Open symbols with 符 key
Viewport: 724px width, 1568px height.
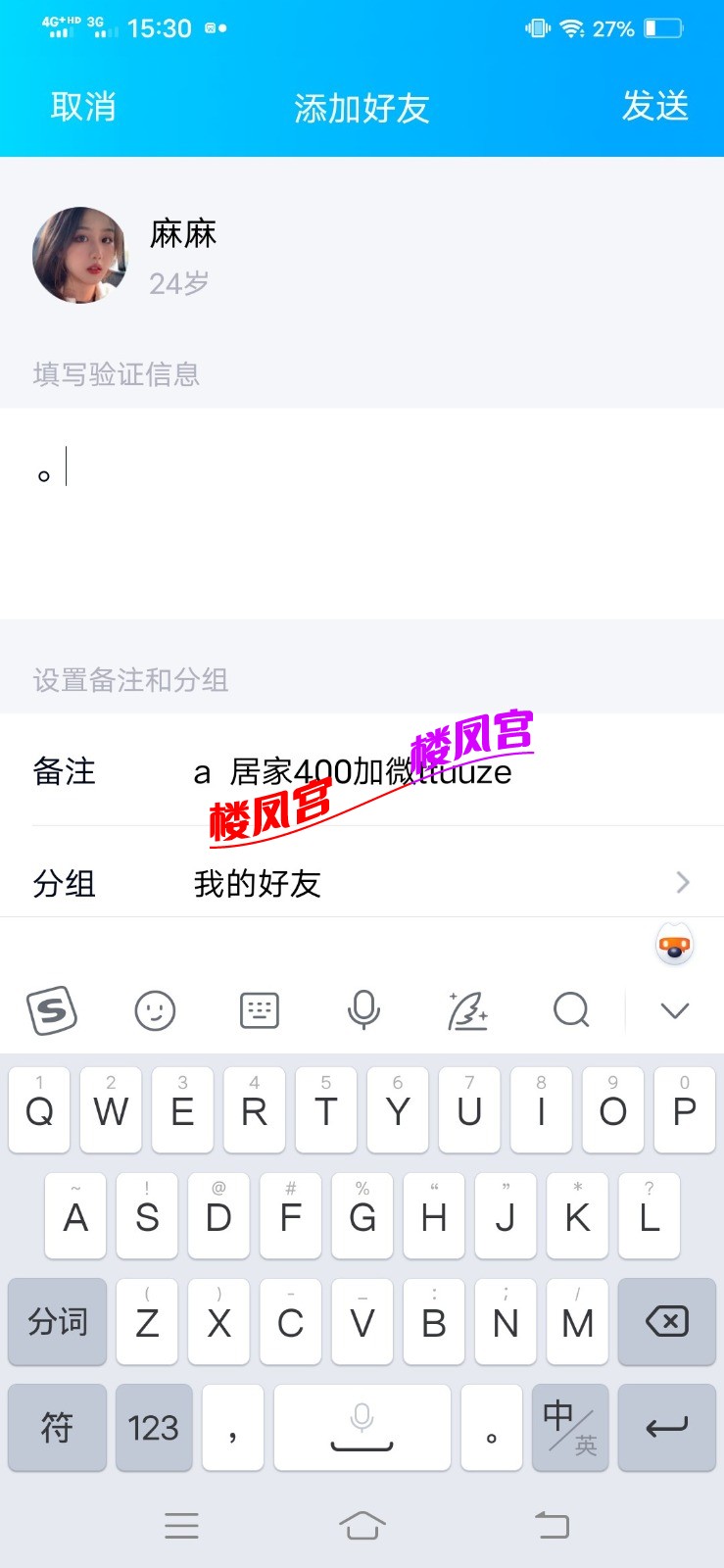tap(57, 1428)
